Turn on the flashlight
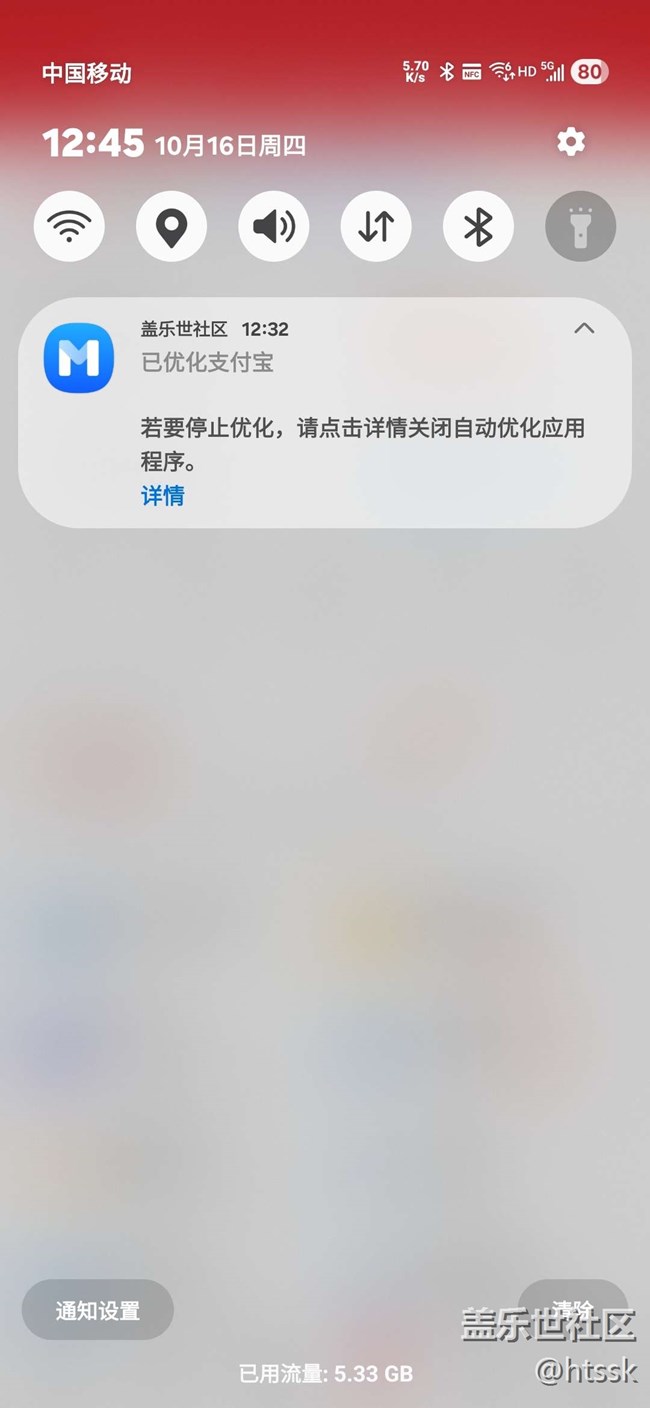Screen dimensions: 650x1408 580,227
